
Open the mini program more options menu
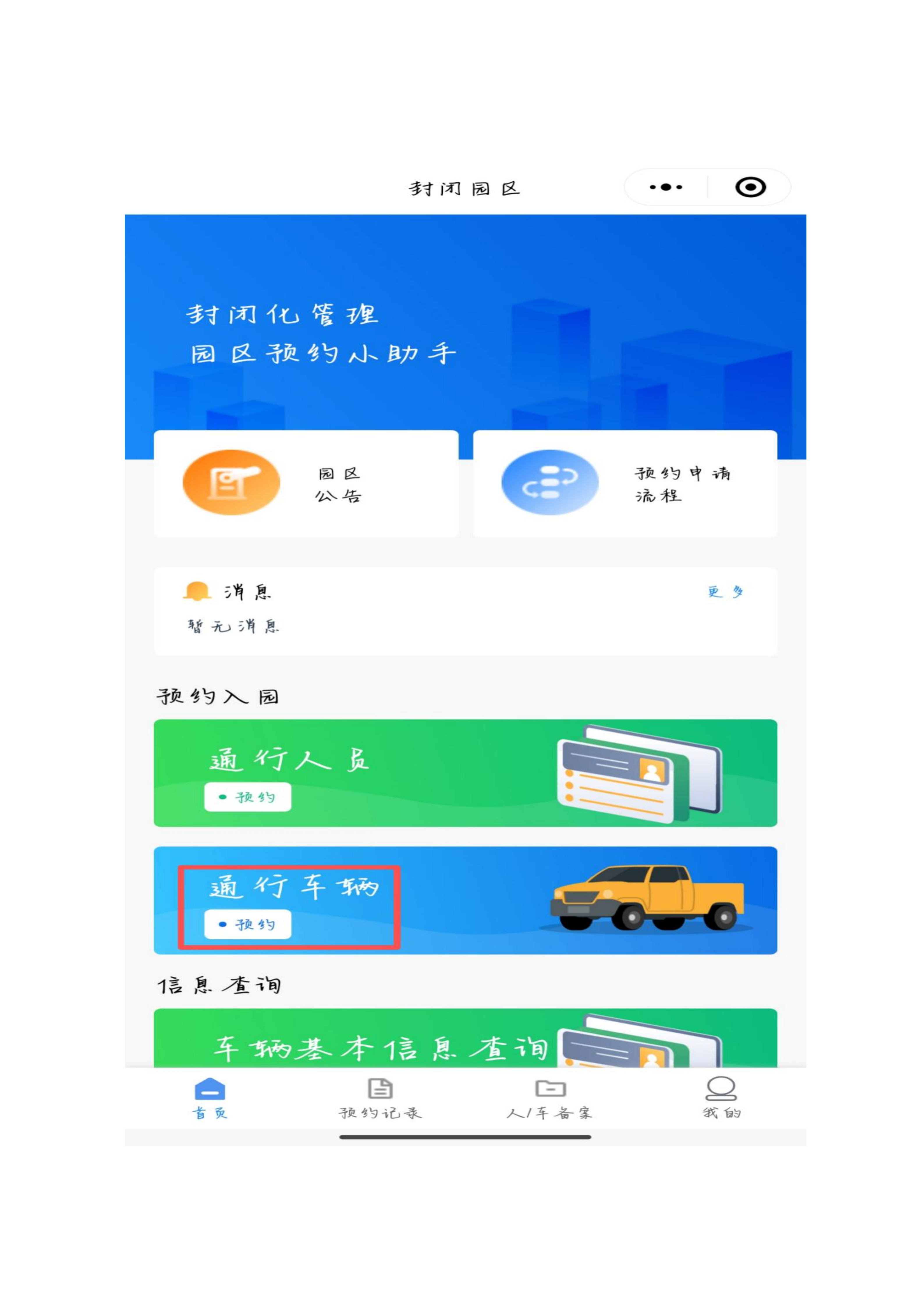point(665,187)
